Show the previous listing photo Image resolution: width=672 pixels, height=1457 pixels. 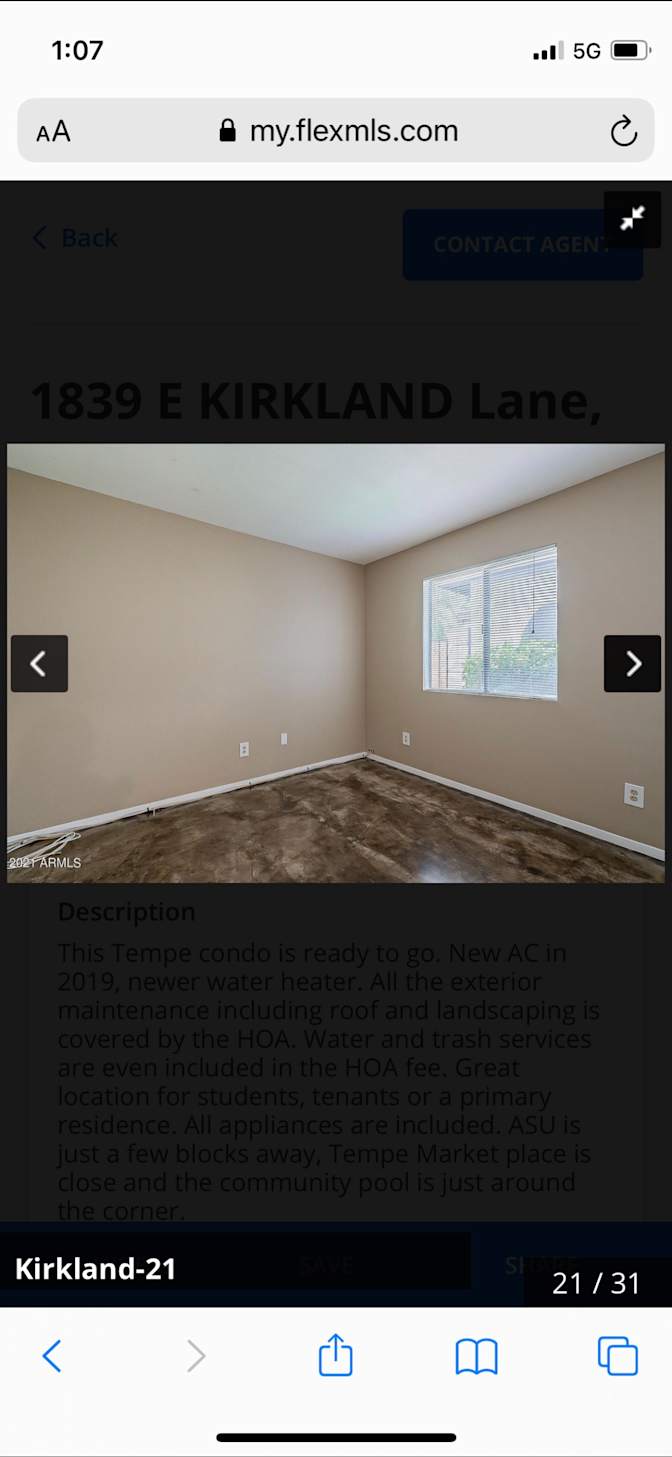click(39, 663)
